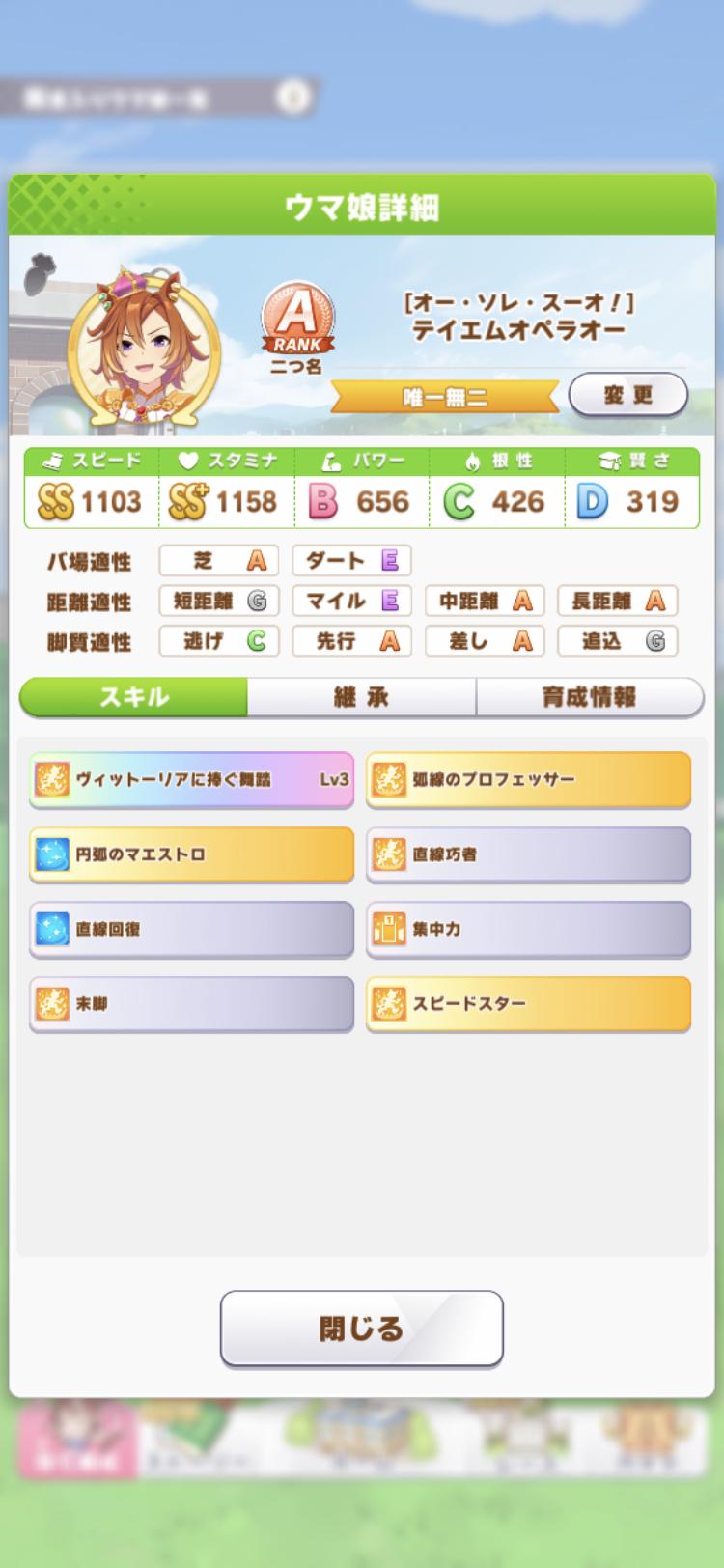Open the 末脚 skill entry

(192, 1004)
